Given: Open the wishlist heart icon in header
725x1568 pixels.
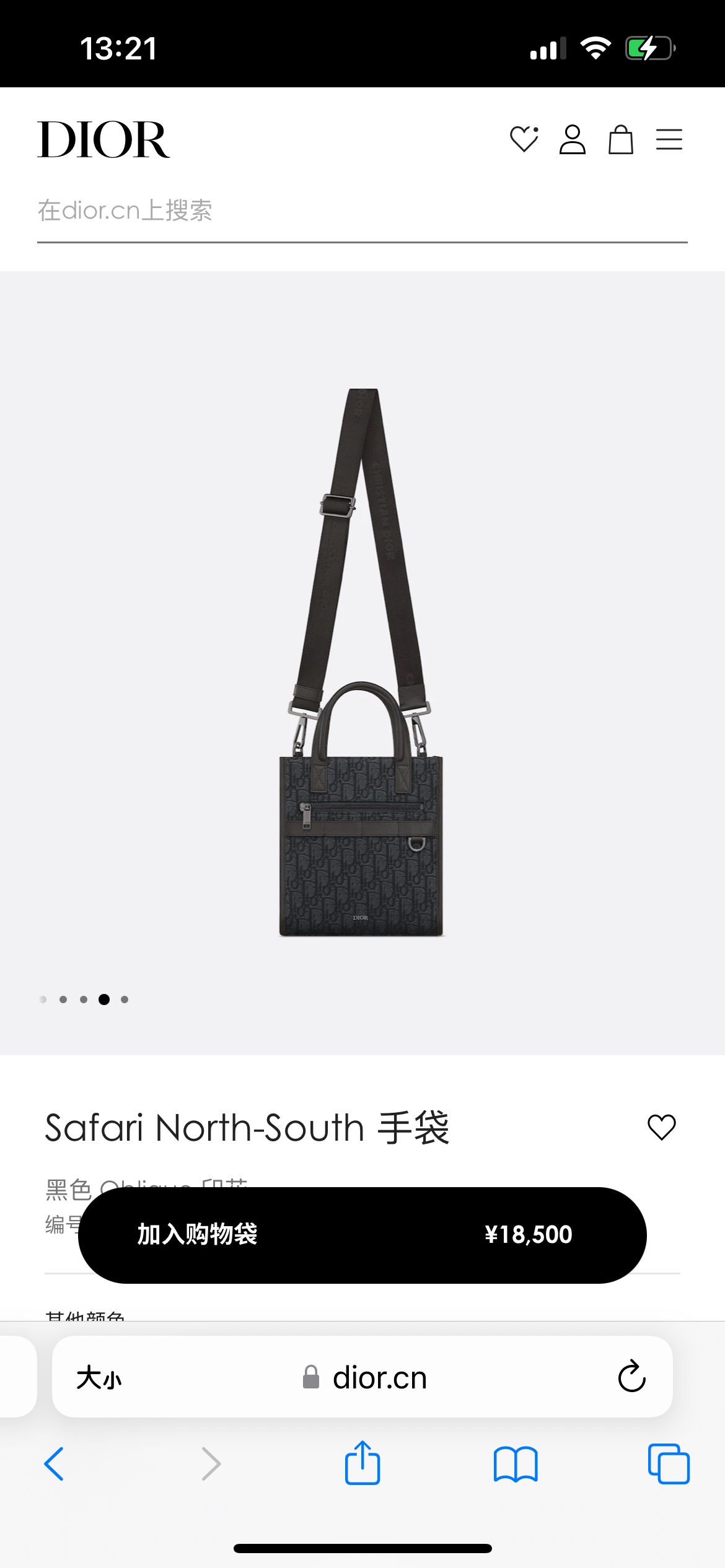Looking at the screenshot, I should pos(524,139).
